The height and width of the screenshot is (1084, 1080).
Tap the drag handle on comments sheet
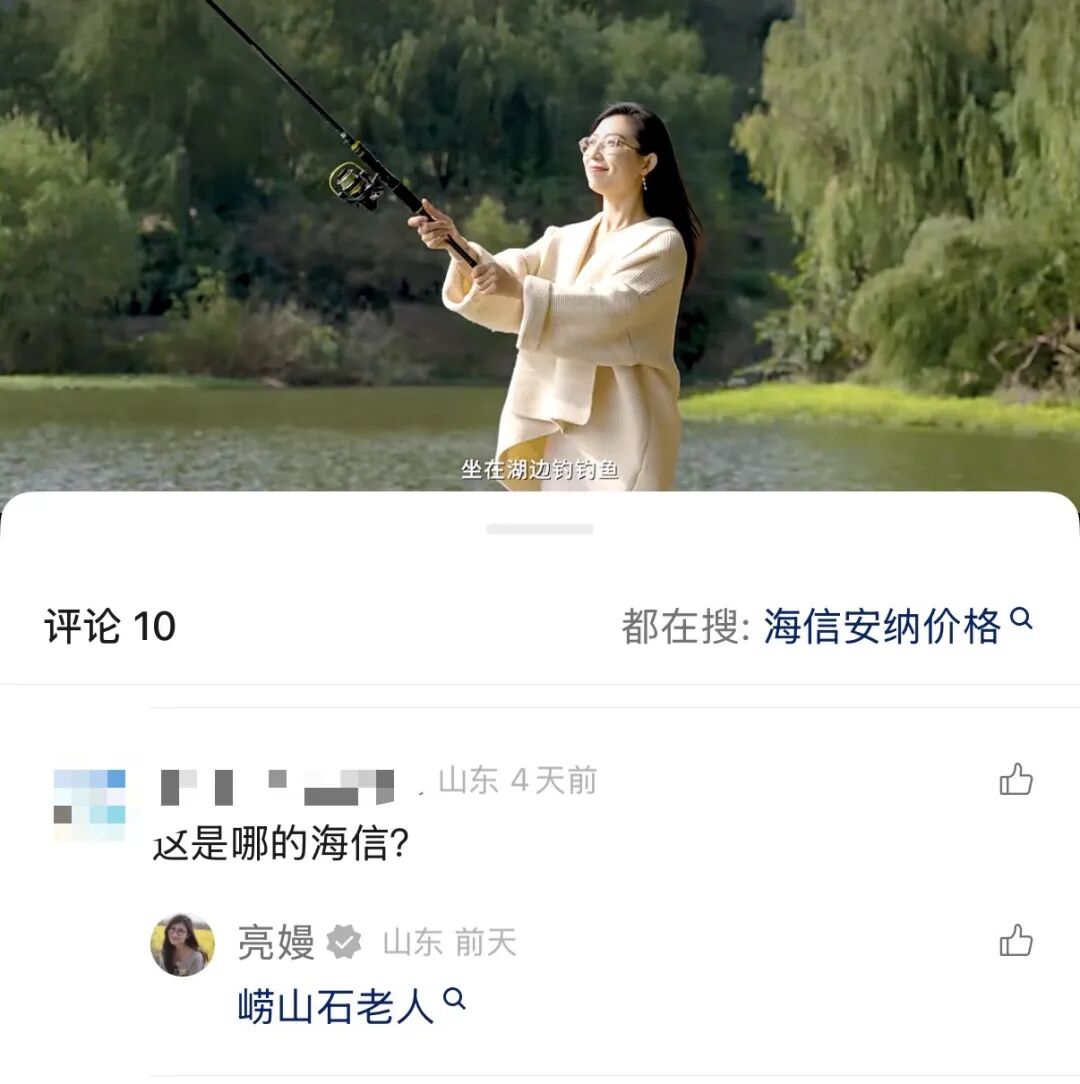pos(540,529)
